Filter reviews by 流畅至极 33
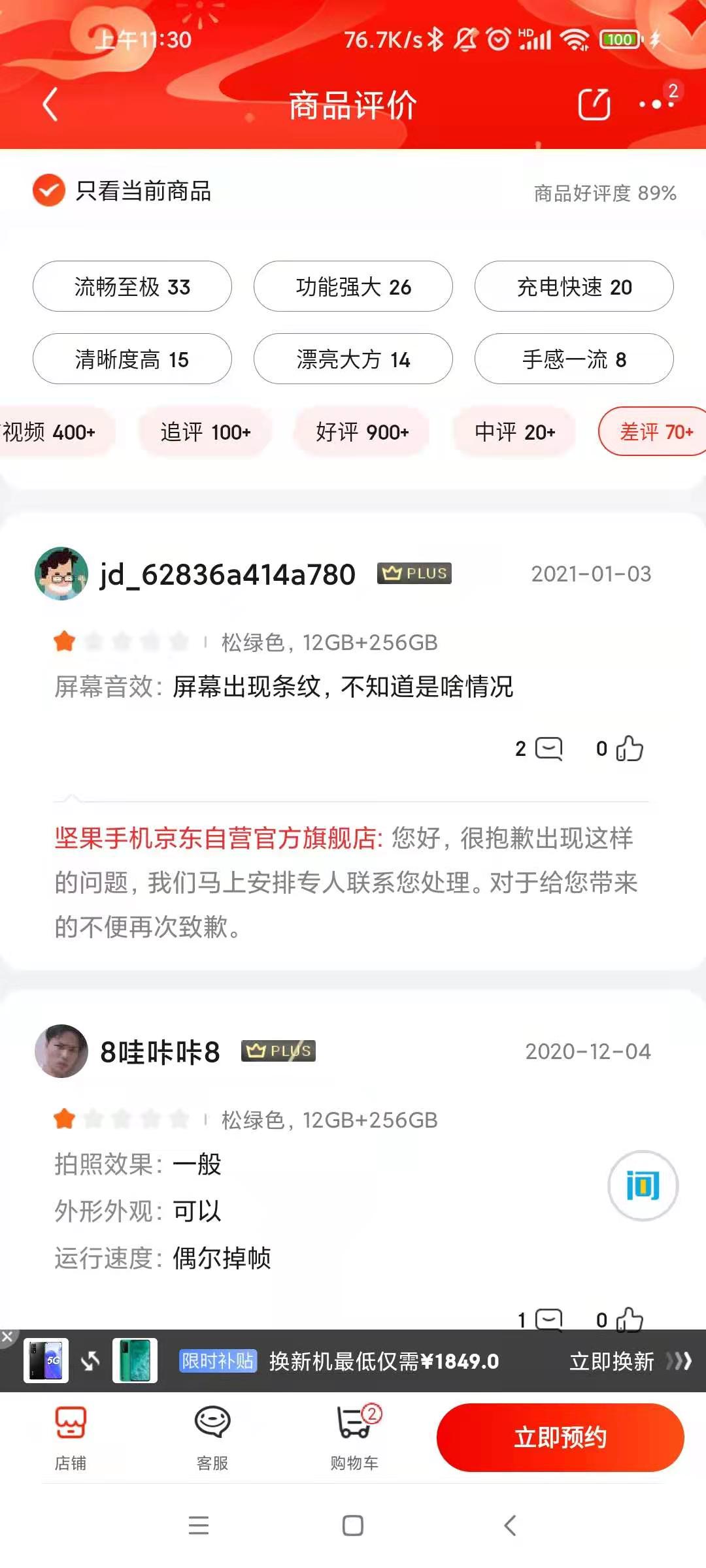The width and height of the screenshot is (706, 1568). coord(132,287)
